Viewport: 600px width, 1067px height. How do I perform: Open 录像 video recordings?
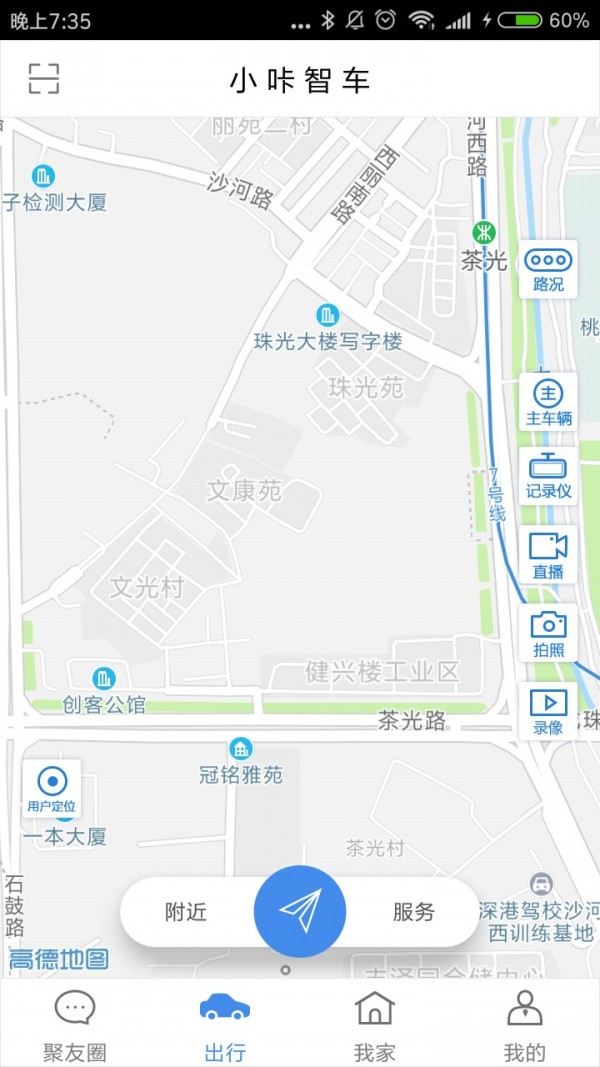click(548, 711)
